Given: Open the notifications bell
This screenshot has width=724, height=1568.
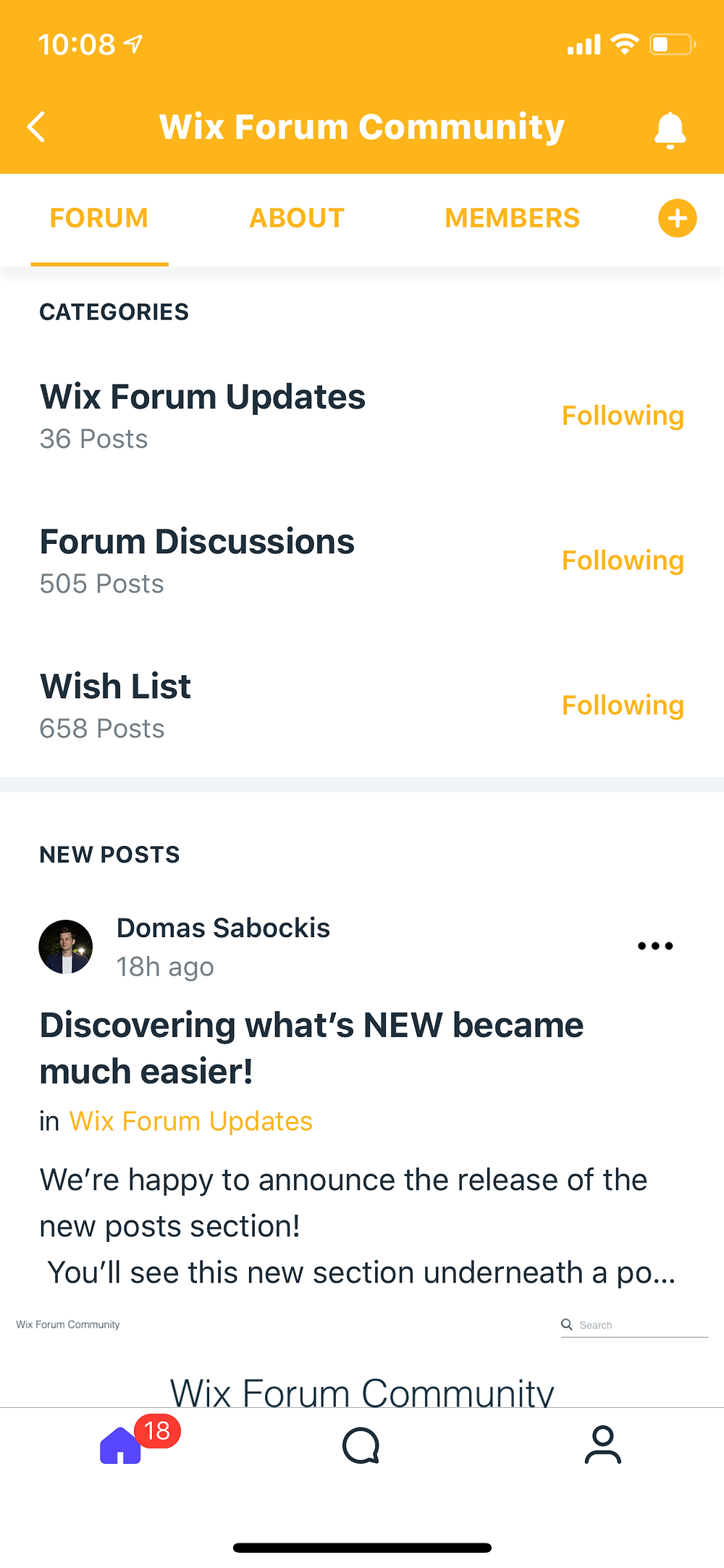Looking at the screenshot, I should (670, 130).
